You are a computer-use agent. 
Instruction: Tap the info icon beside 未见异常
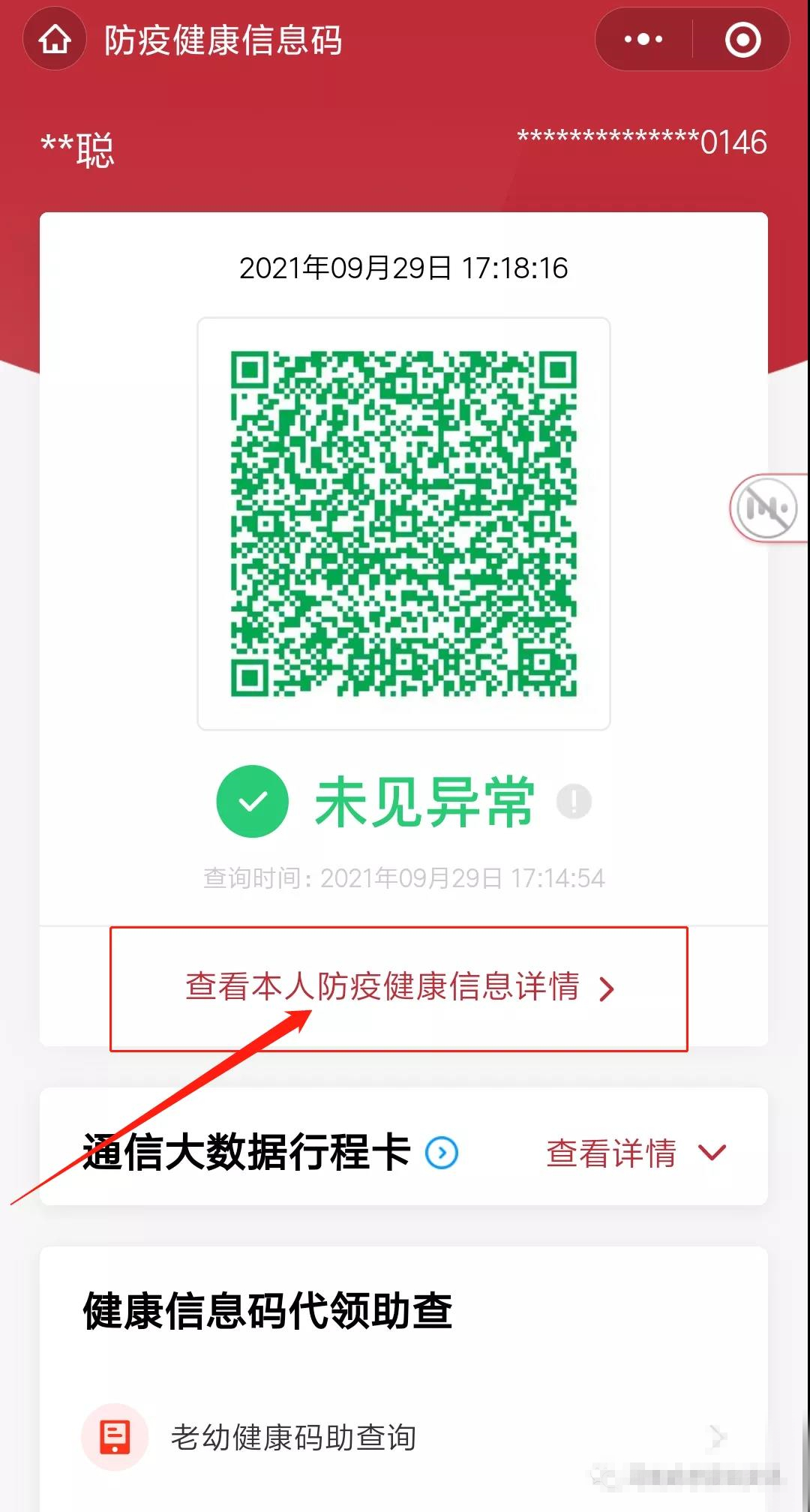tap(574, 802)
